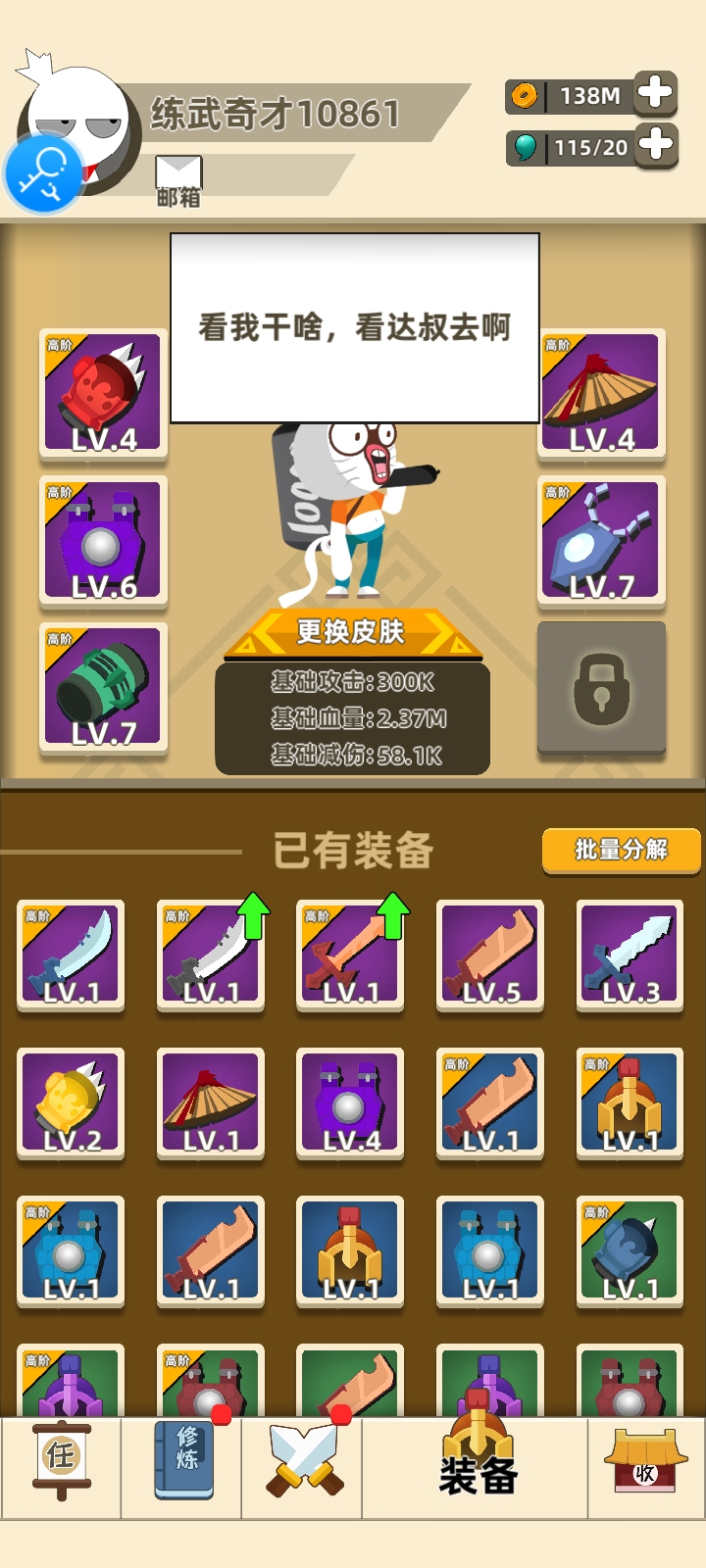This screenshot has height=1568, width=706.
Task: Select the equipped purple armor LV.6
Action: click(103, 541)
